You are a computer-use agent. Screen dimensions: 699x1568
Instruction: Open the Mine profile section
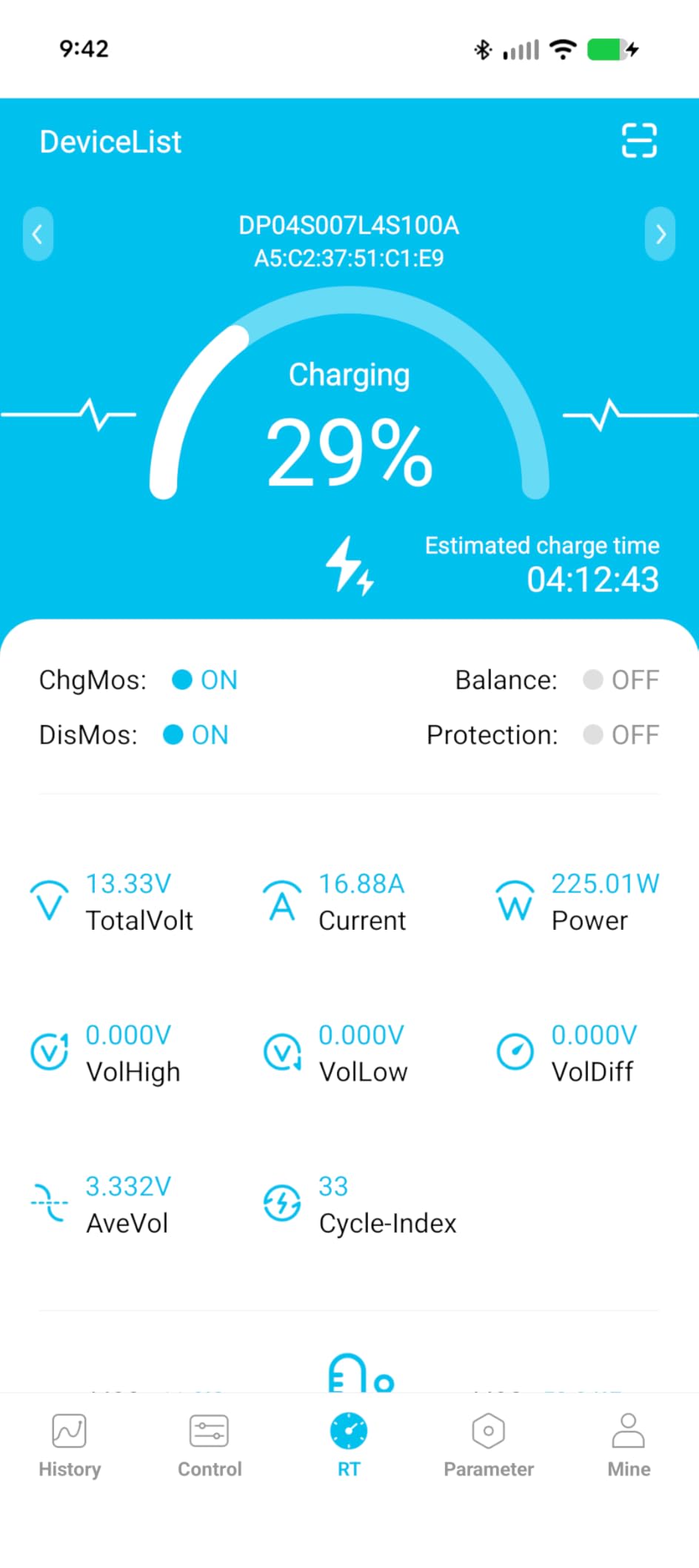628,1442
